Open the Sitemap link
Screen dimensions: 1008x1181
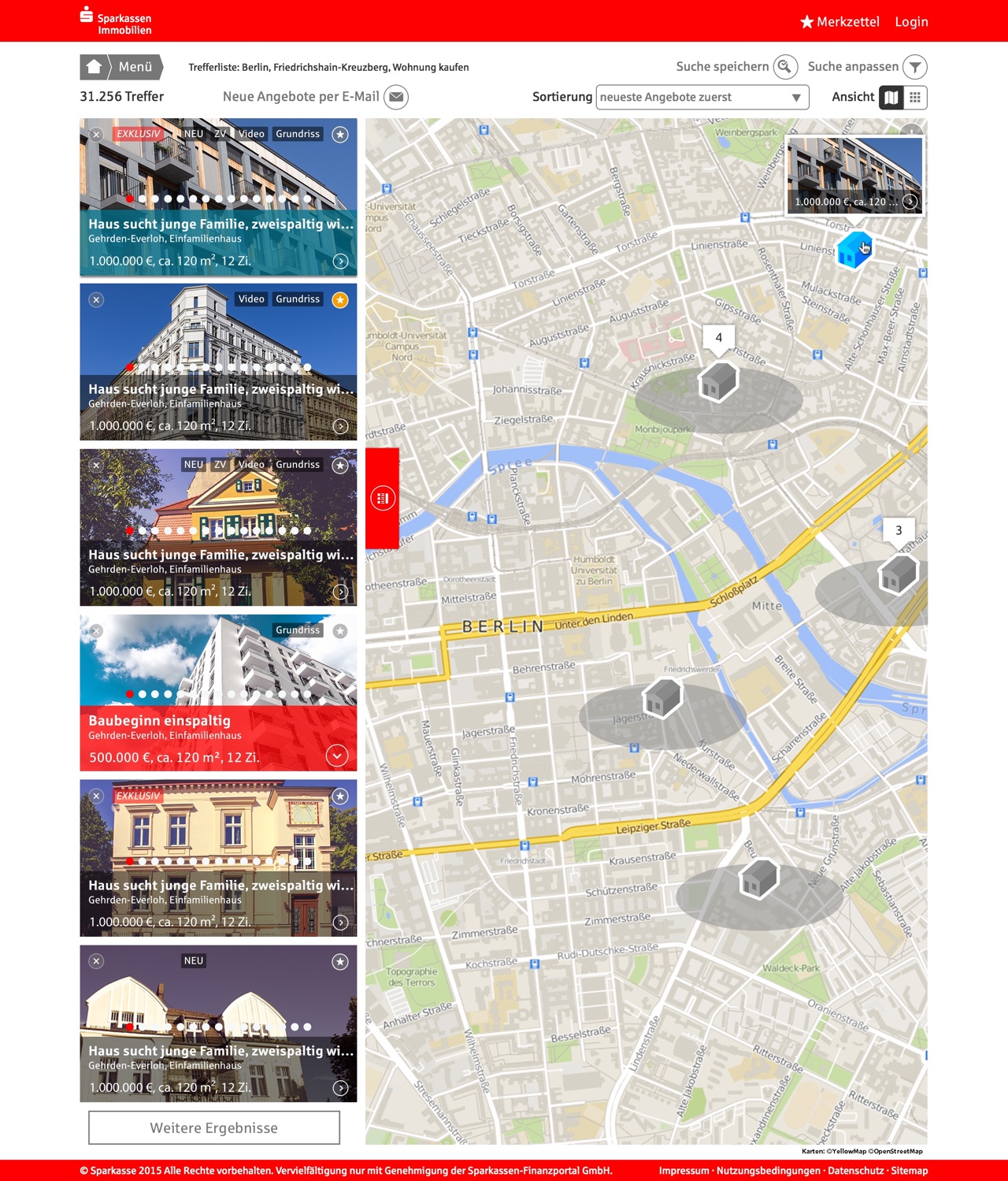[x=910, y=1171]
